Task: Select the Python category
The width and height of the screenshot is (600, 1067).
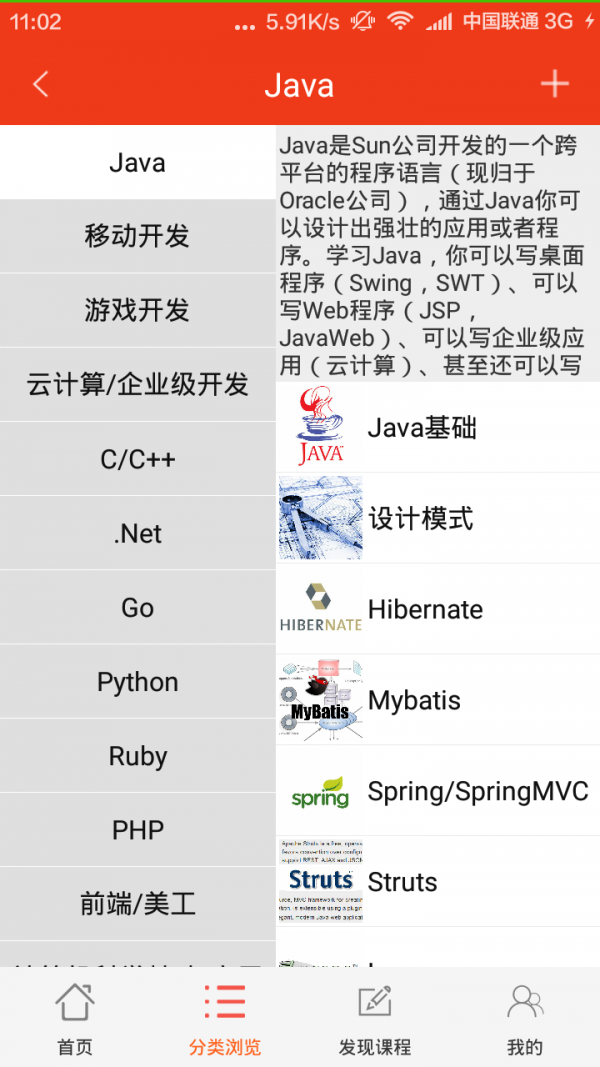Action: [x=137, y=682]
